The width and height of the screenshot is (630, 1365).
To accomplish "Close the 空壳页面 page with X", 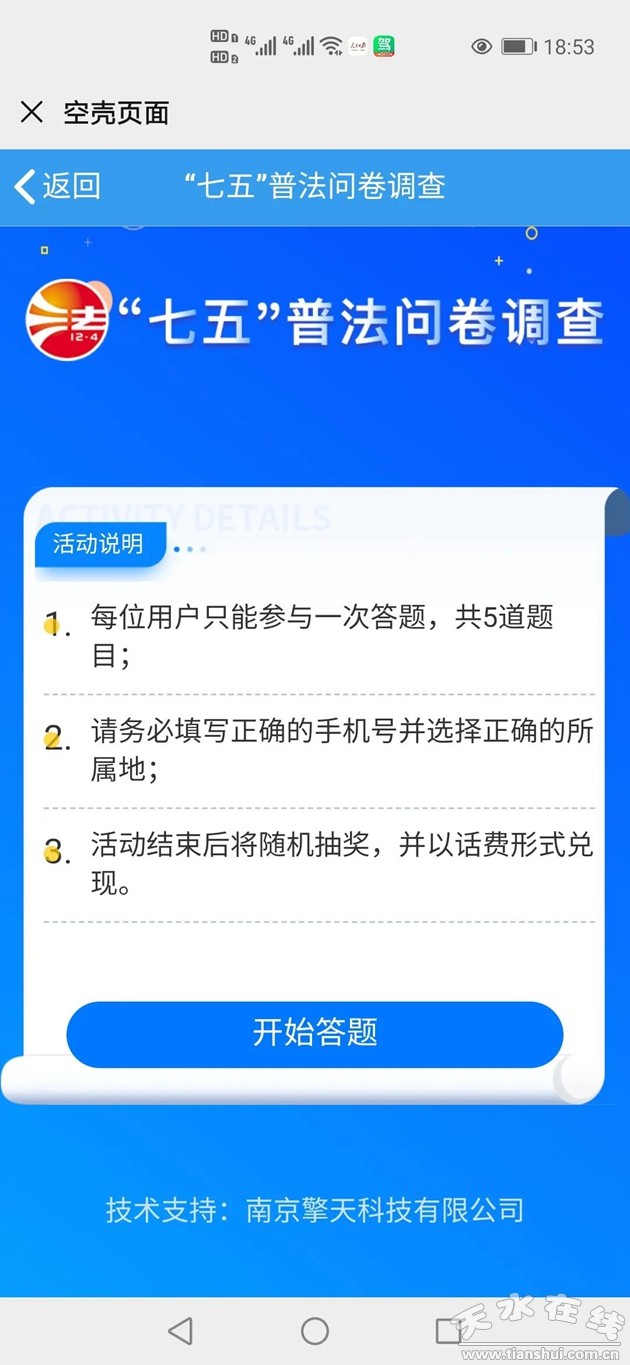I will (x=32, y=112).
